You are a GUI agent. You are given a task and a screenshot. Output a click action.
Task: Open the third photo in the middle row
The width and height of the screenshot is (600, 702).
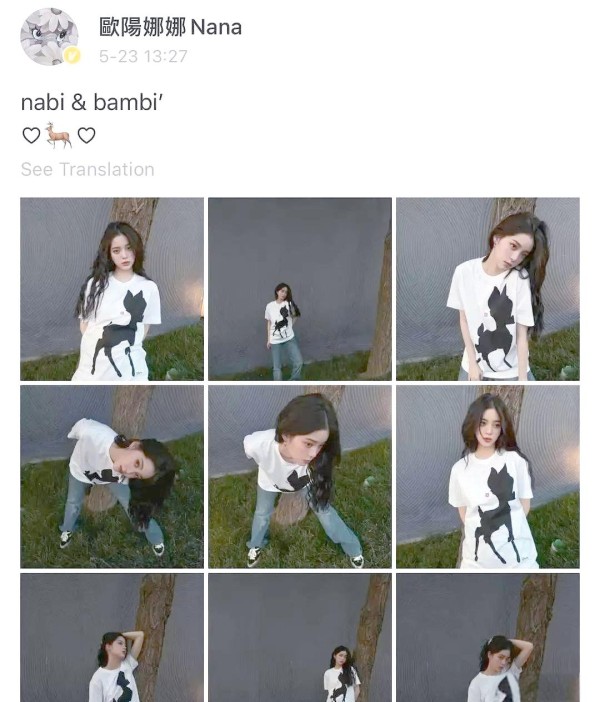coord(487,476)
